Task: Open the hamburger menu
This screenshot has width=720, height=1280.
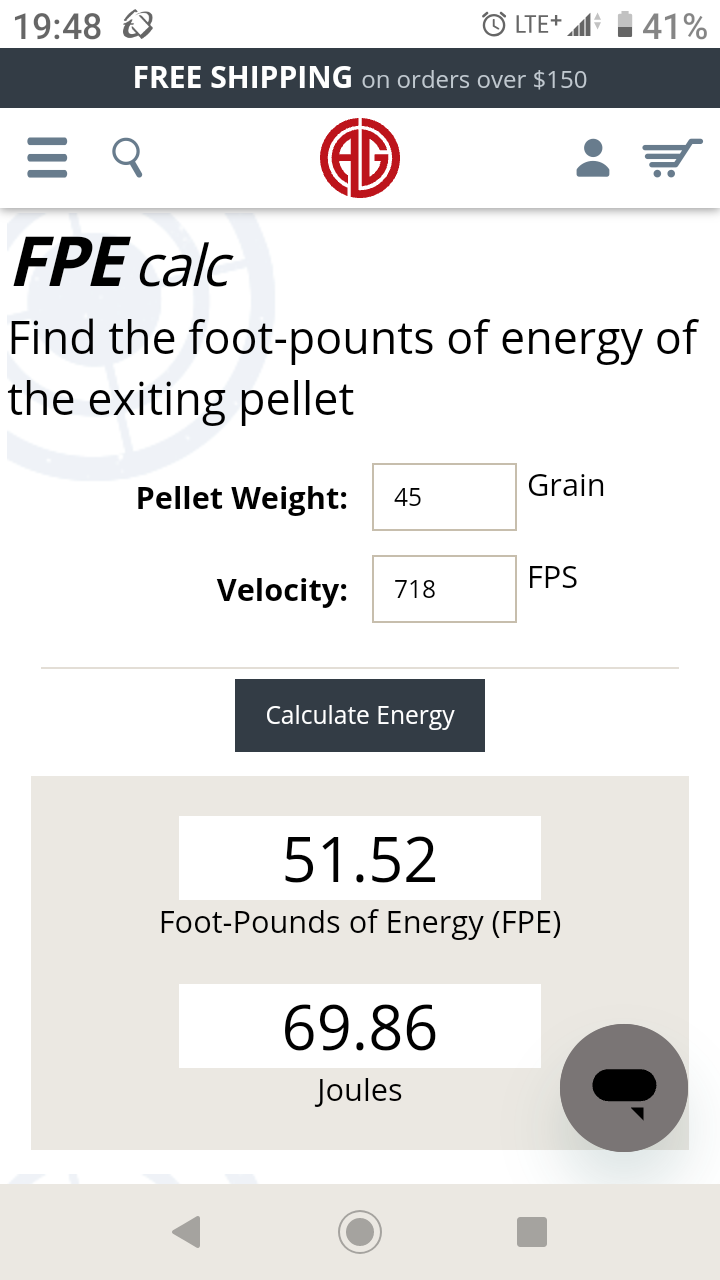Action: pos(47,158)
